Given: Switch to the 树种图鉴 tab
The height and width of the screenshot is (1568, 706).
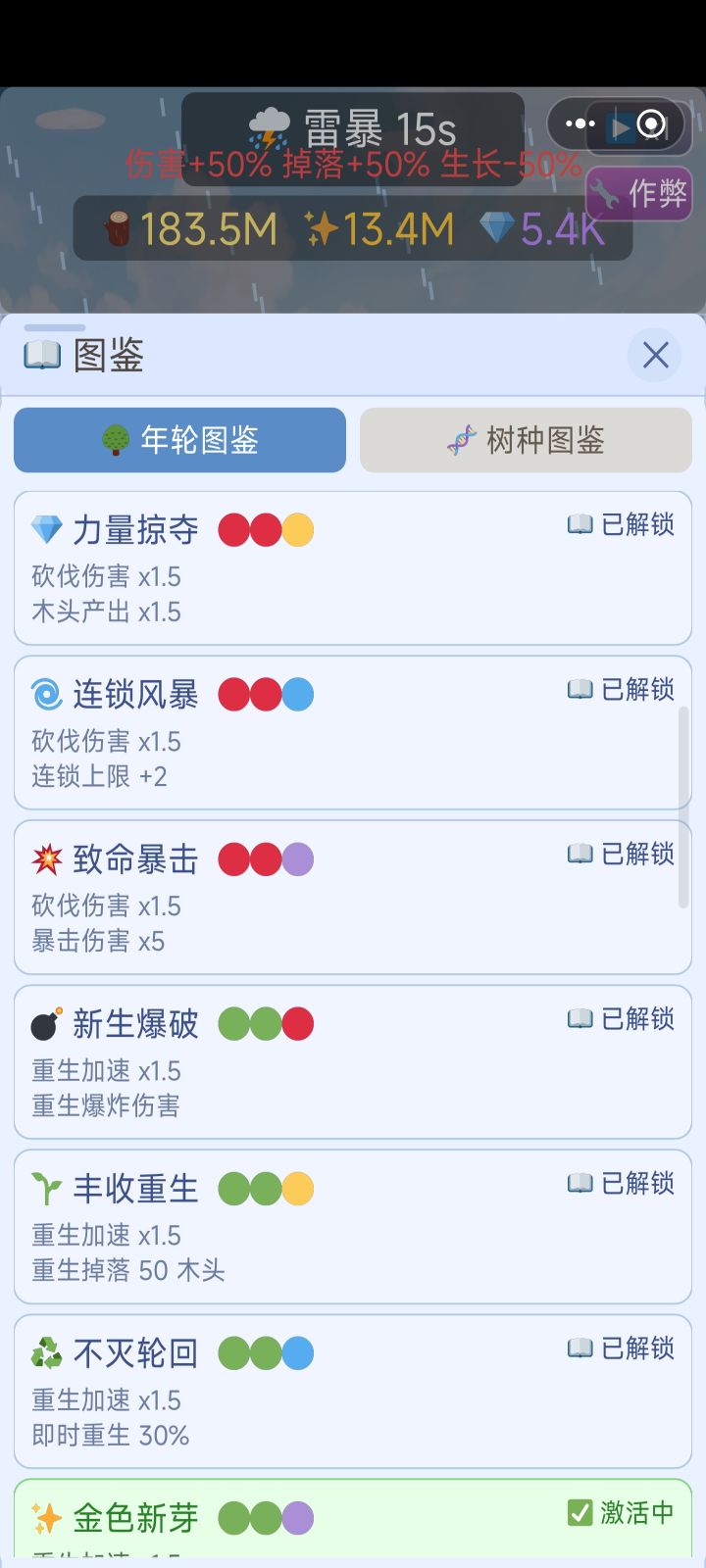Looking at the screenshot, I should [526, 440].
